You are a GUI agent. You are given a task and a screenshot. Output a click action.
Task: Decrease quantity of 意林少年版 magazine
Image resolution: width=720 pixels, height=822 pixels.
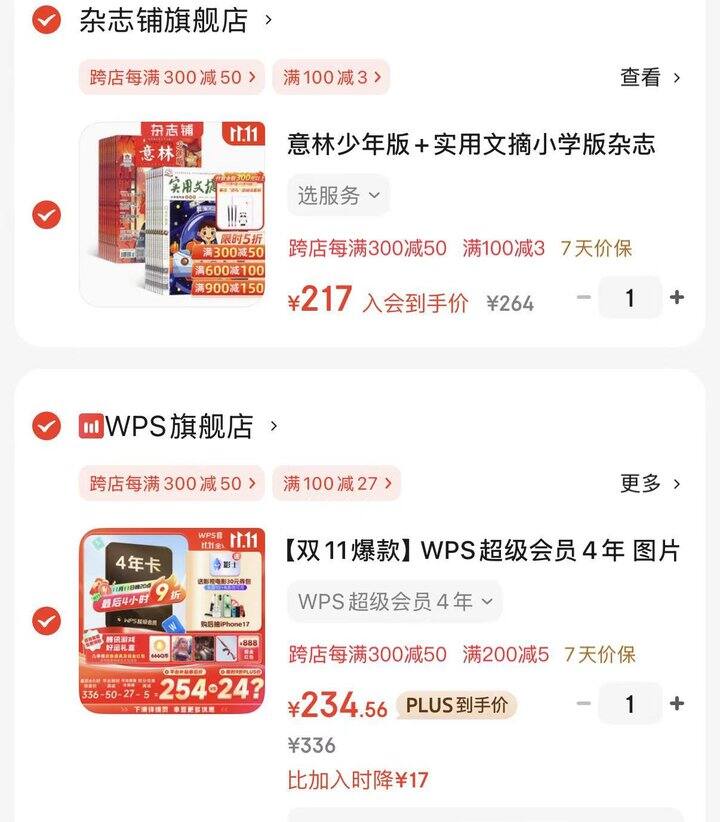pos(584,298)
